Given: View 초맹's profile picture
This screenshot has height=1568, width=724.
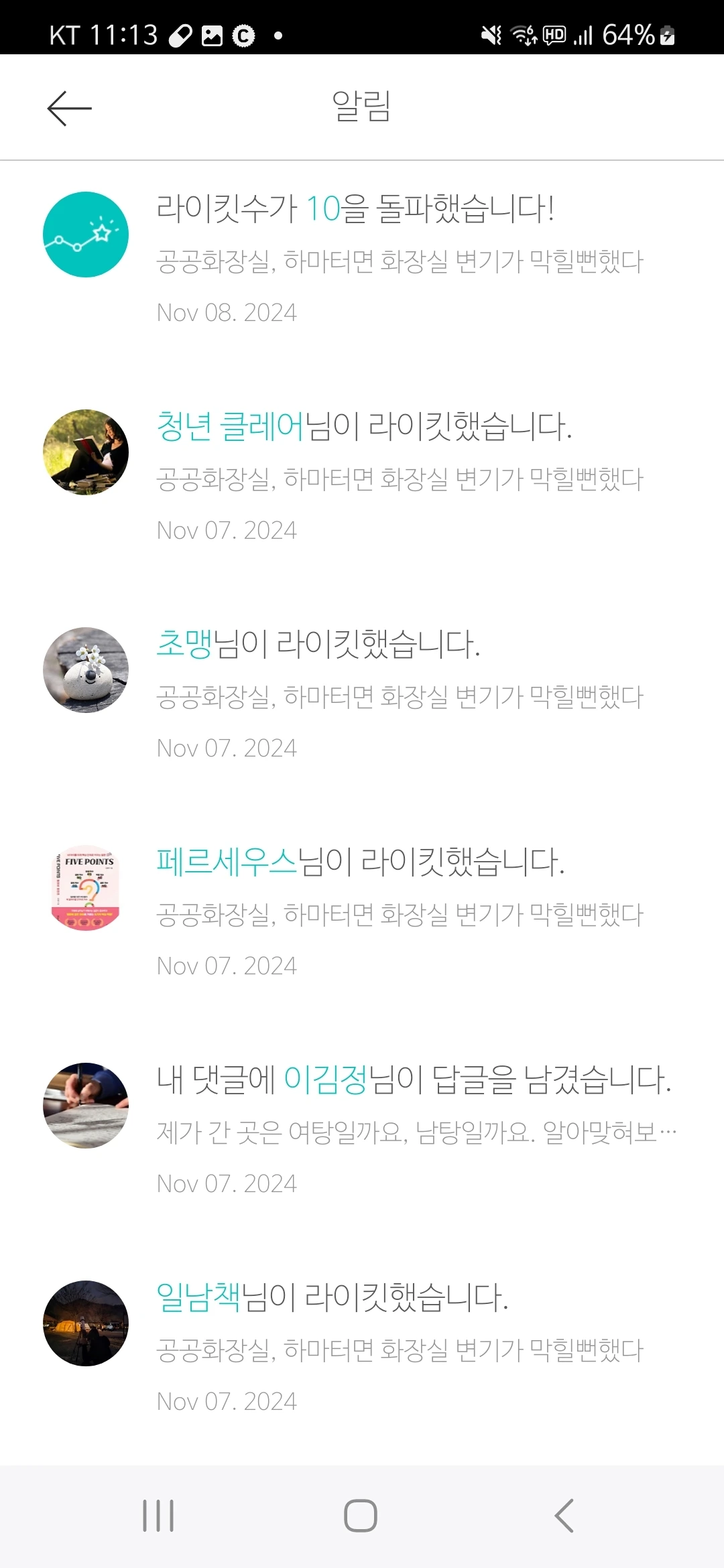Looking at the screenshot, I should click(86, 670).
